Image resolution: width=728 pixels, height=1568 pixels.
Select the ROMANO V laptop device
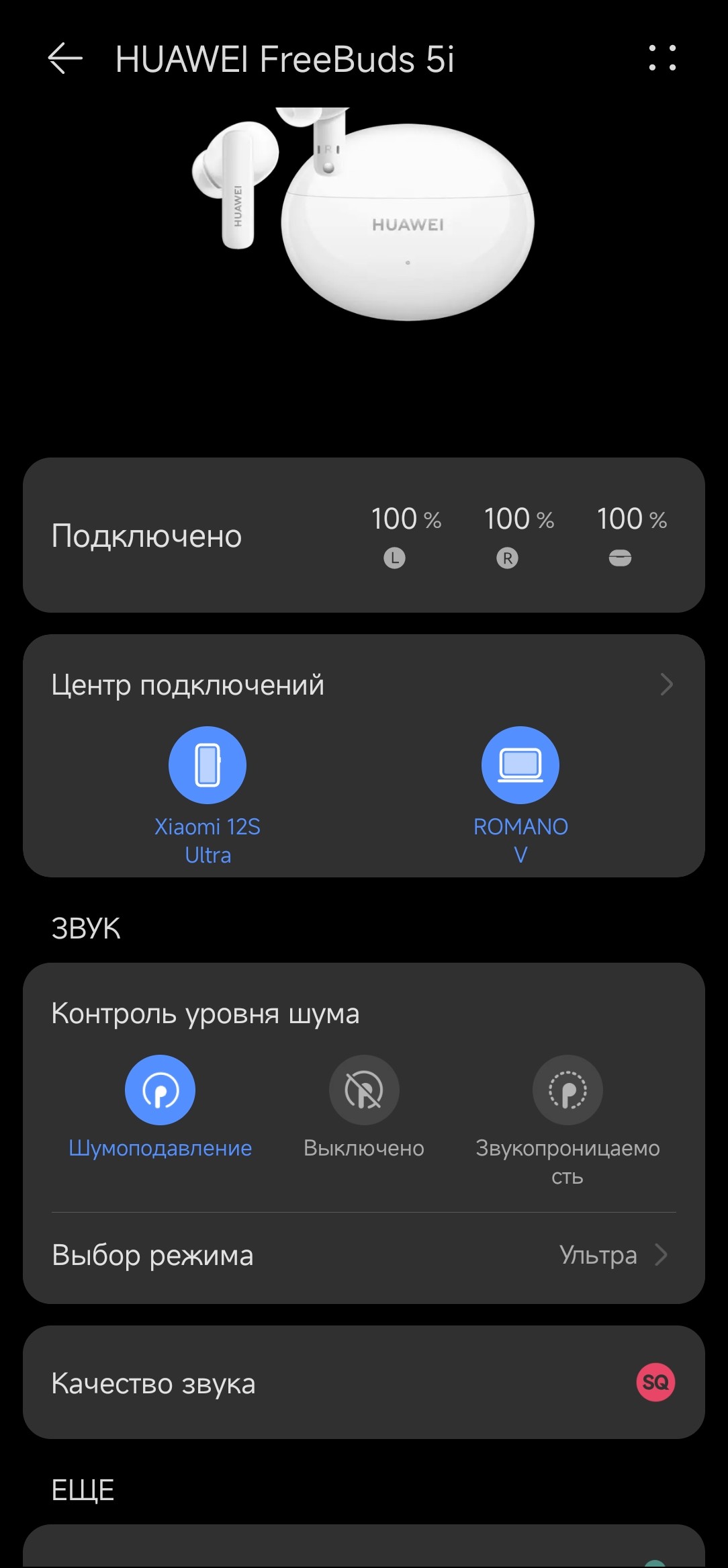coord(520,766)
